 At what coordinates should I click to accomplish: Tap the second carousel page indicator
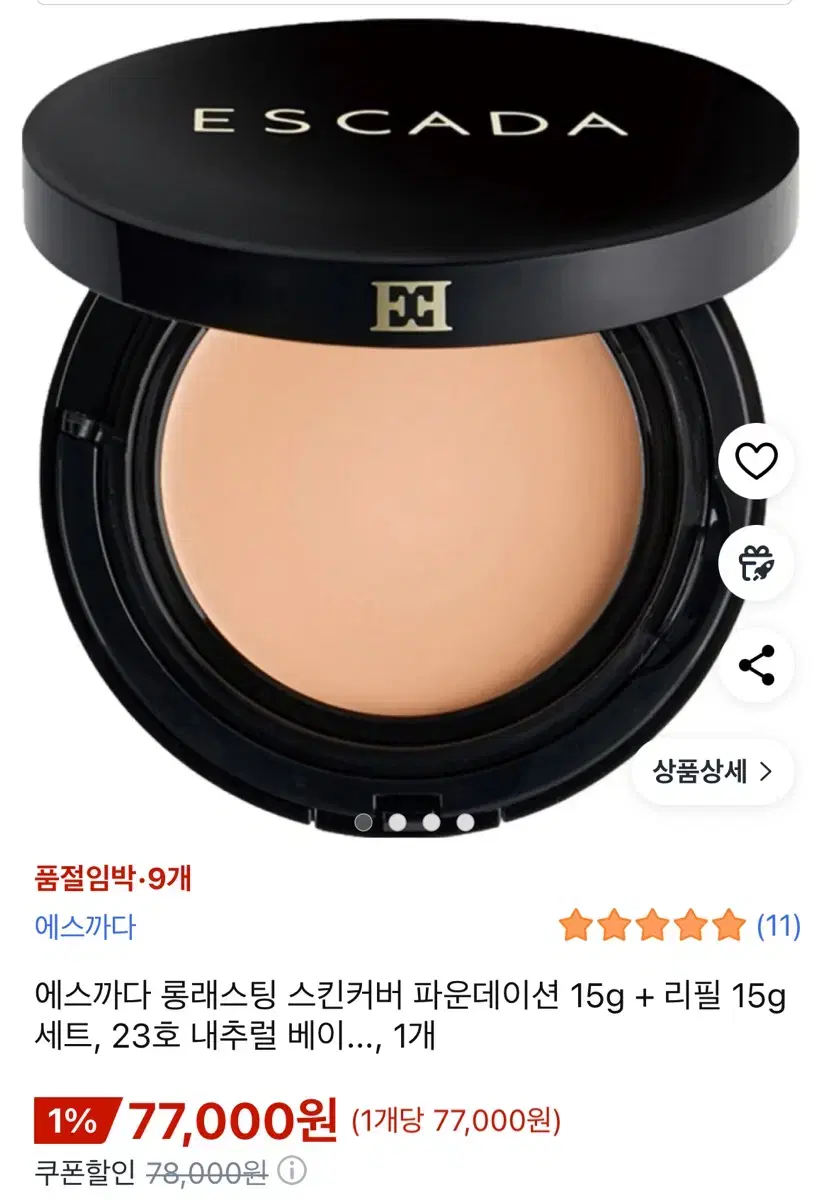coord(399,820)
